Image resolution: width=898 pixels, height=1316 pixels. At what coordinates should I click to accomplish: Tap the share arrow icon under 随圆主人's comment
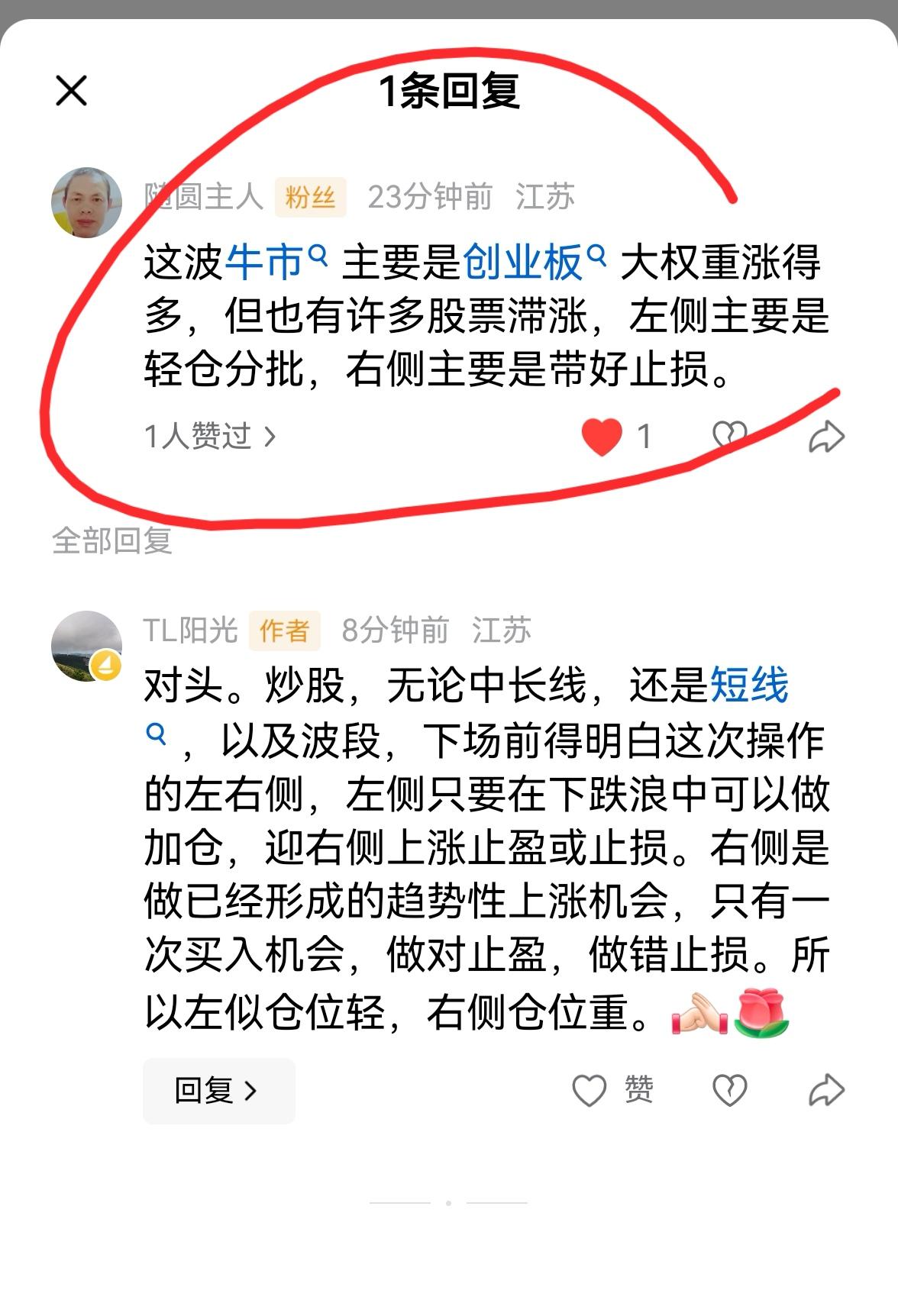pos(827,436)
